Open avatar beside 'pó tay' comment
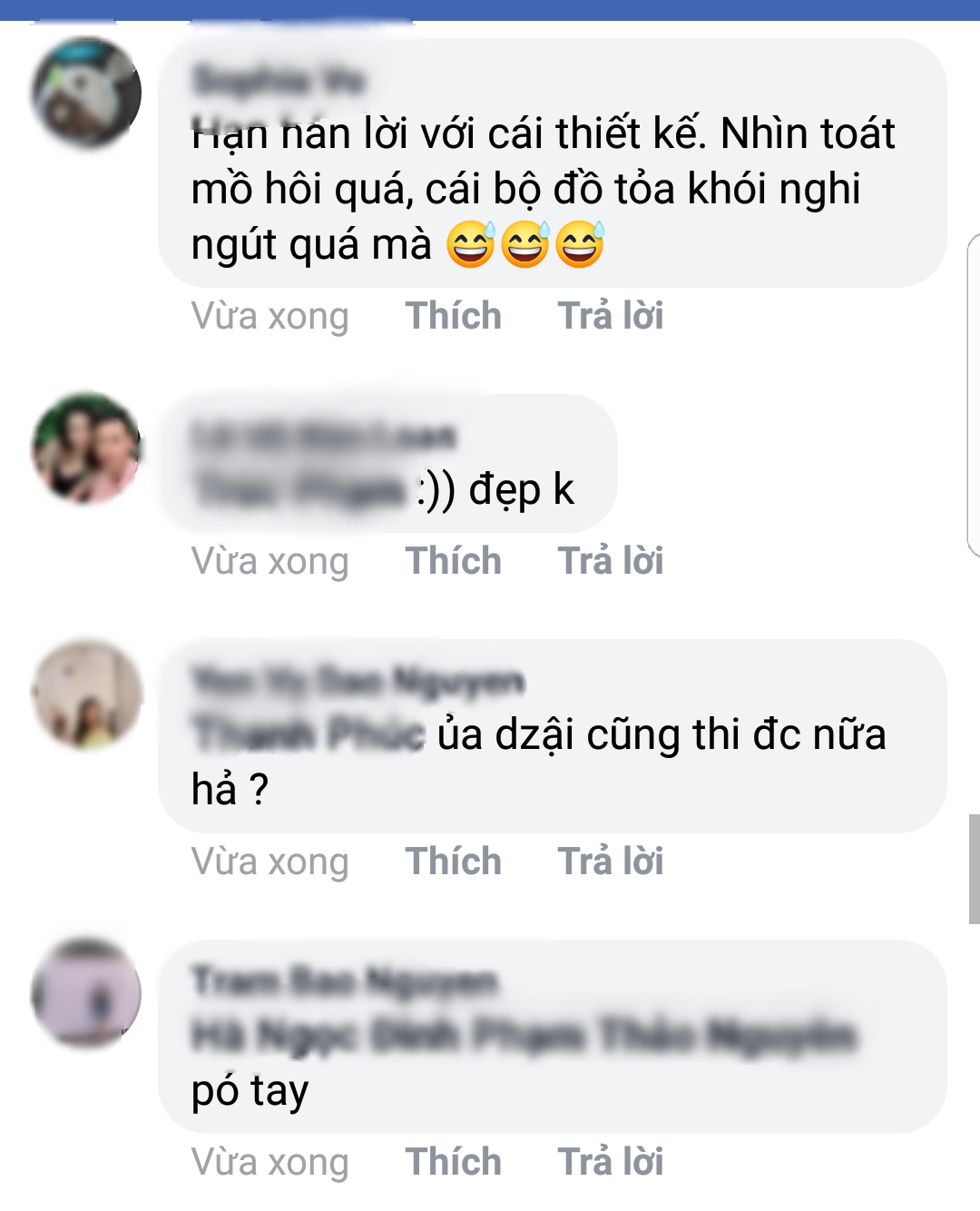 [x=86, y=994]
